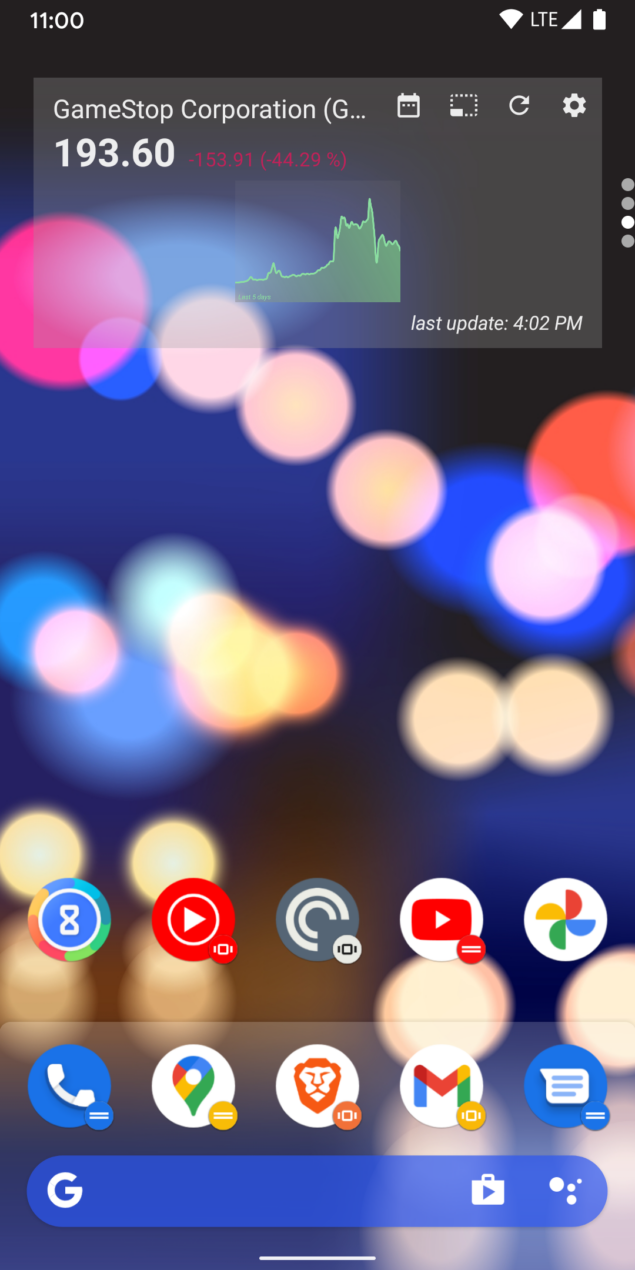
Task: Open Google Maps
Action: click(194, 1087)
